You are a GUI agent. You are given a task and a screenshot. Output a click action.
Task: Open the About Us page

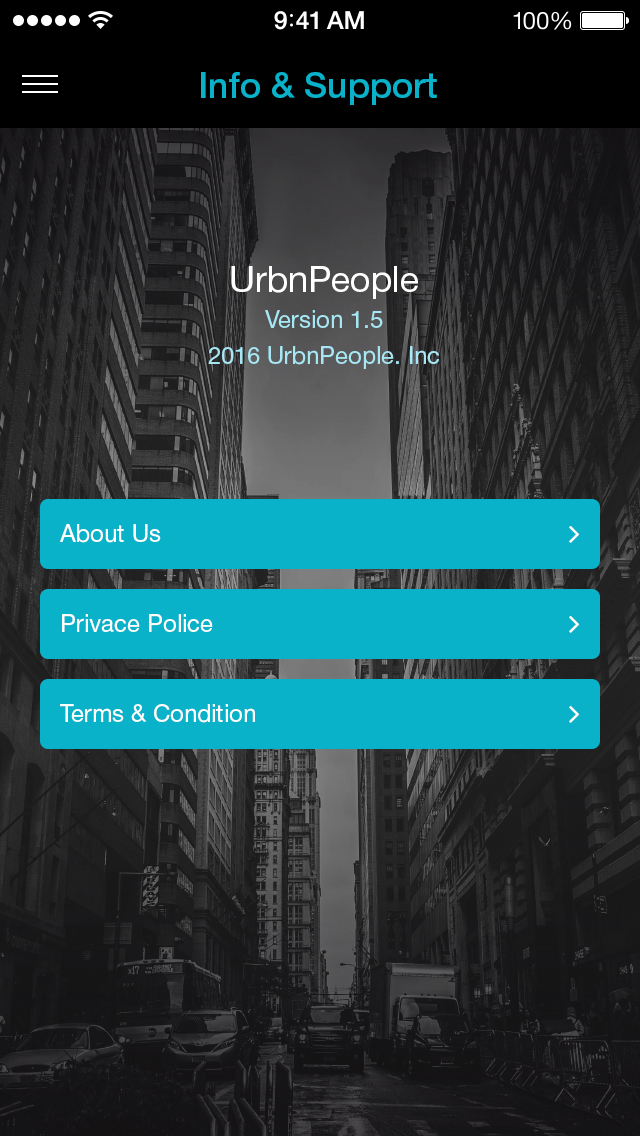[320, 534]
